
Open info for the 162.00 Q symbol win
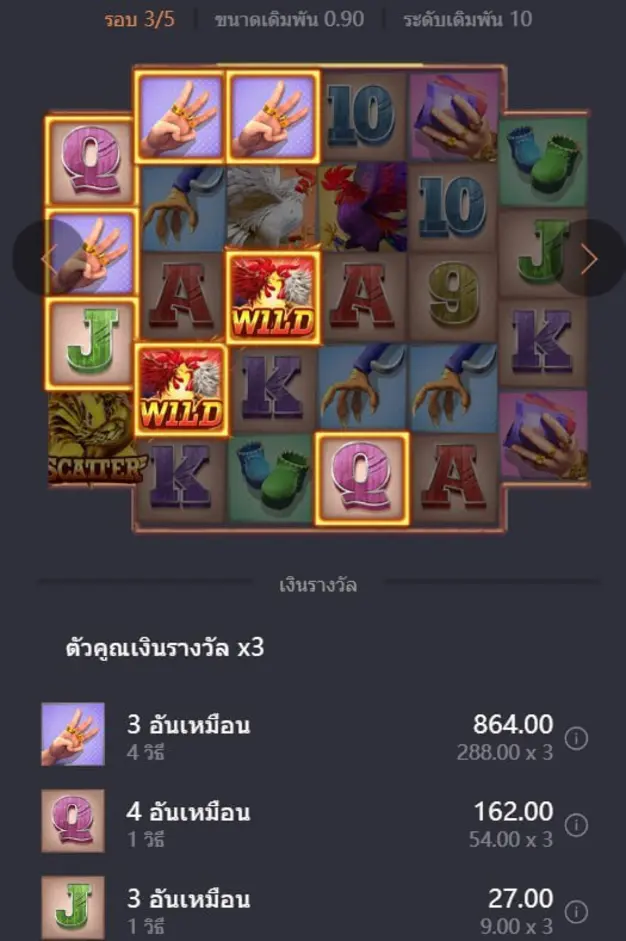pyautogui.click(x=576, y=825)
